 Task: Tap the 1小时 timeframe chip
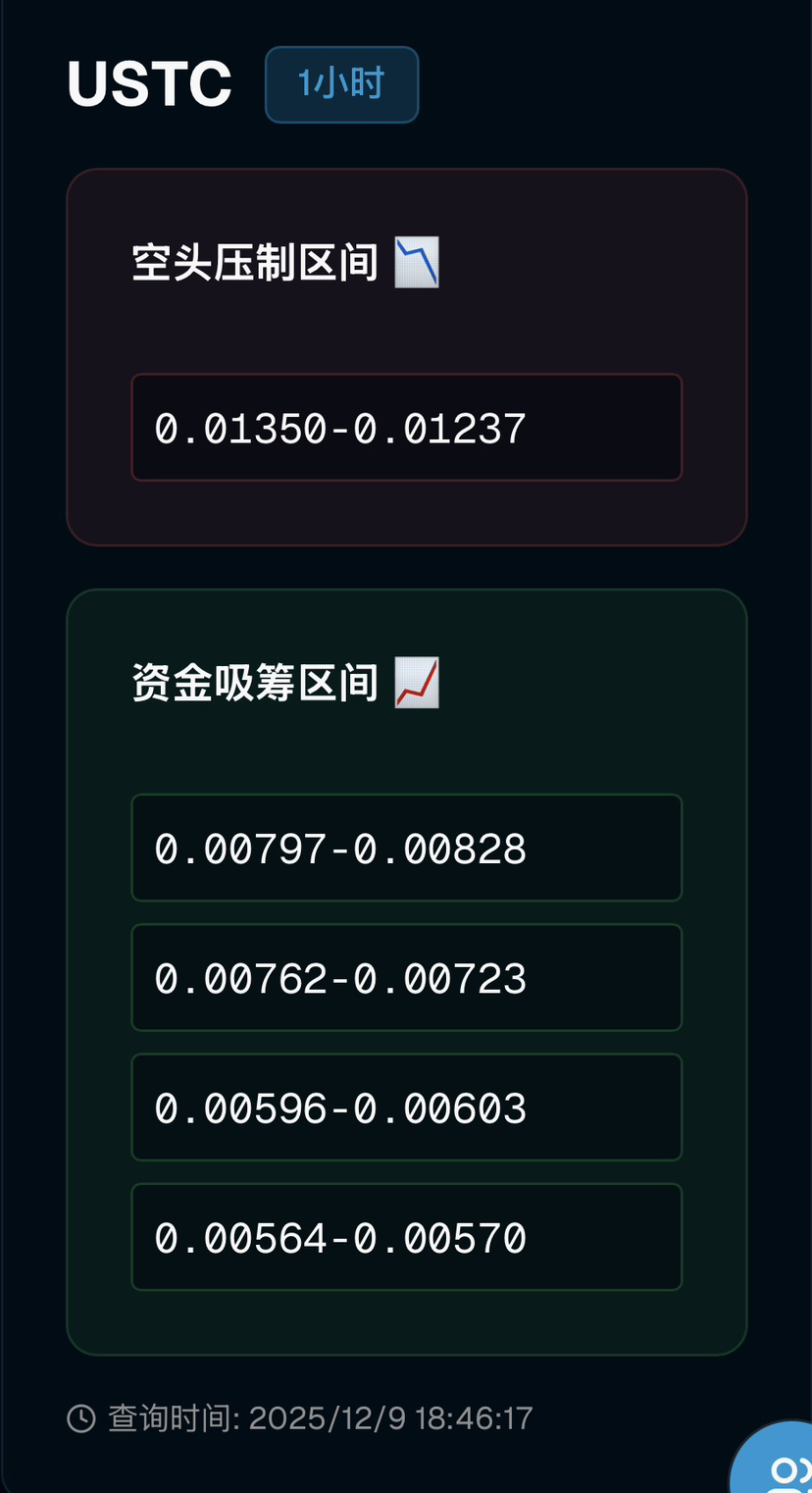click(x=341, y=84)
